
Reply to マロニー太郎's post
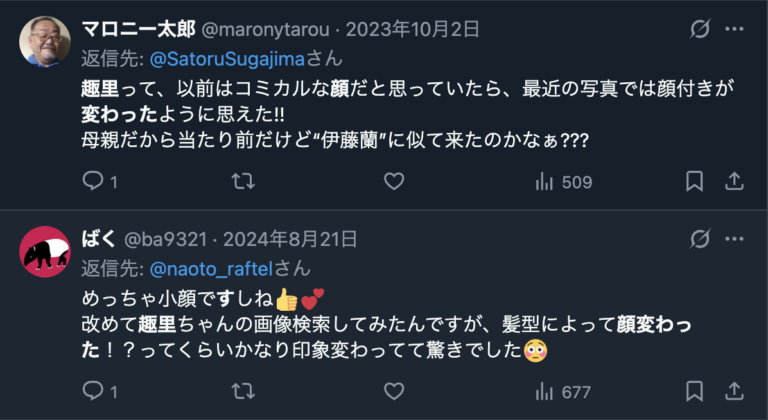coord(93,181)
